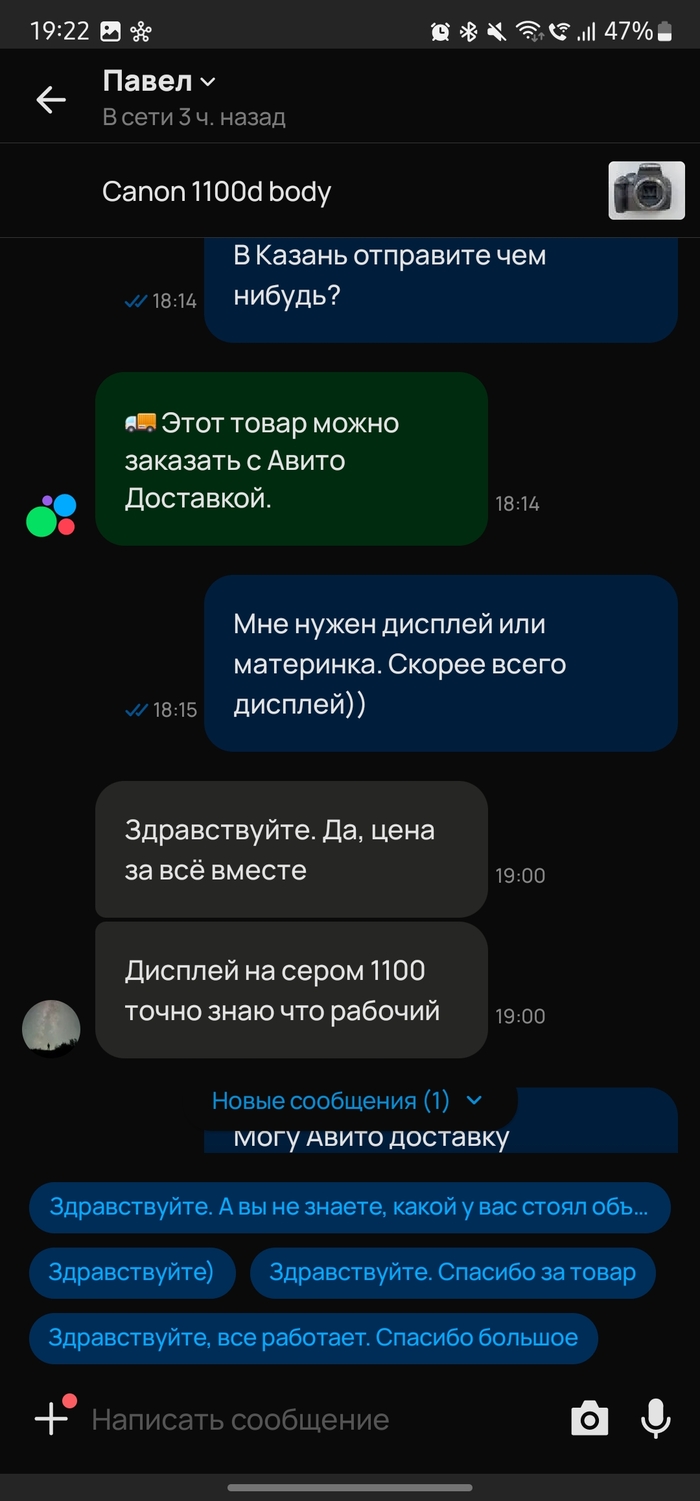The width and height of the screenshot is (700, 1501).
Task: Go back using the arrow icon
Action: point(50,99)
